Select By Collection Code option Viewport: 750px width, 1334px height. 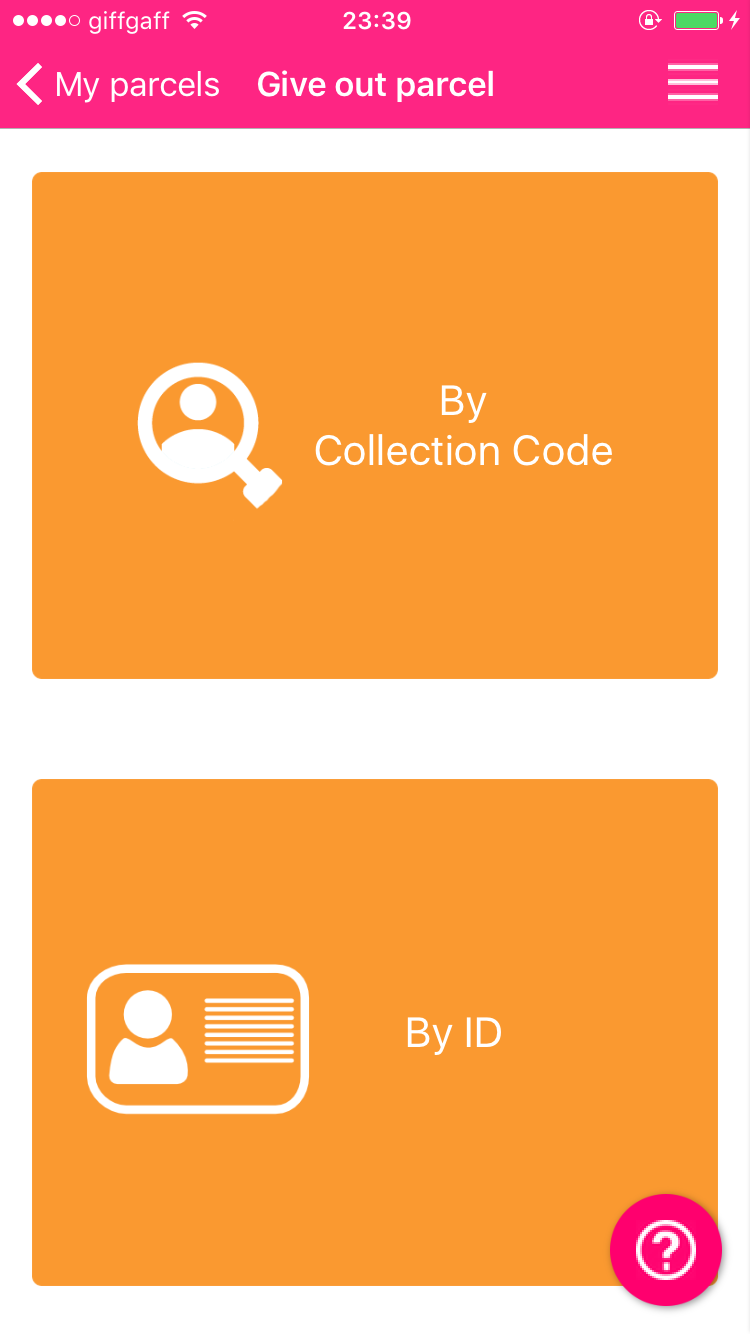pyautogui.click(x=375, y=425)
